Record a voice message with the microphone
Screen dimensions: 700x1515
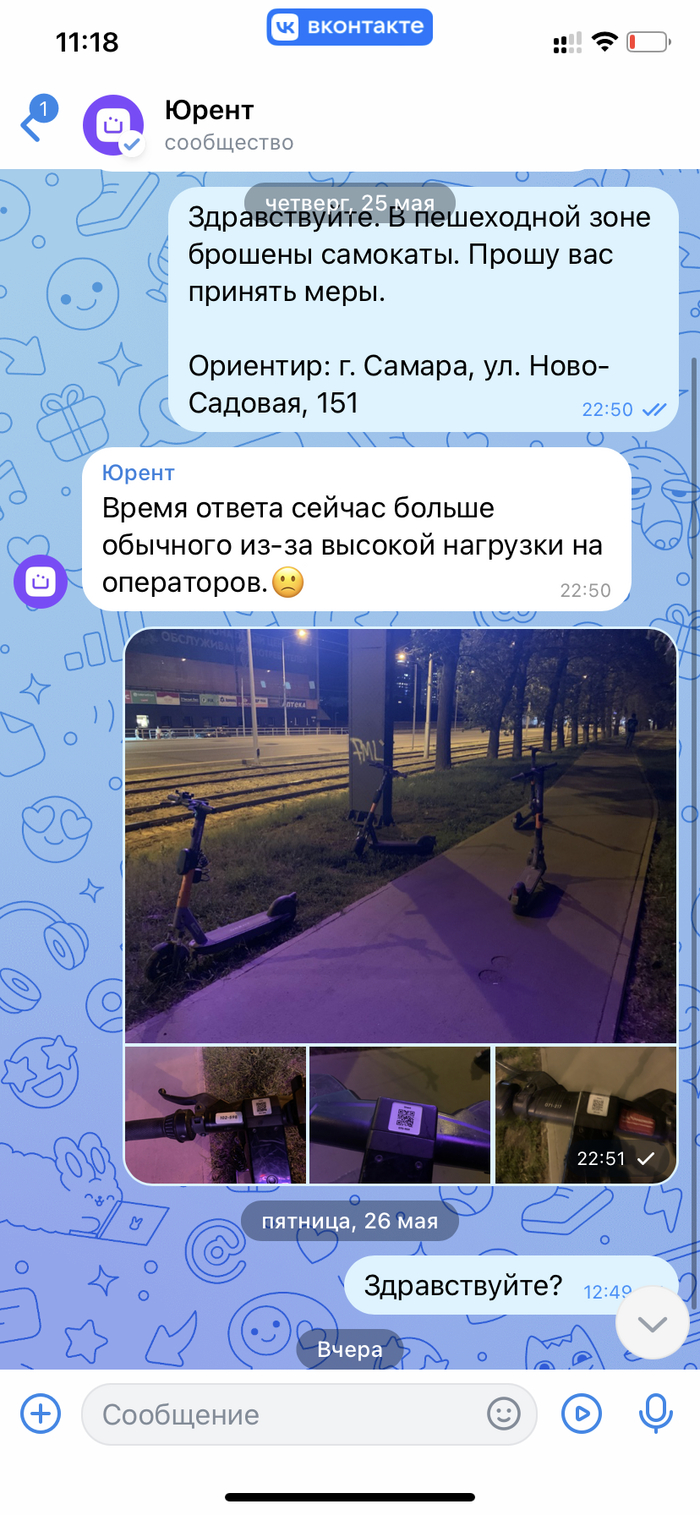655,1414
